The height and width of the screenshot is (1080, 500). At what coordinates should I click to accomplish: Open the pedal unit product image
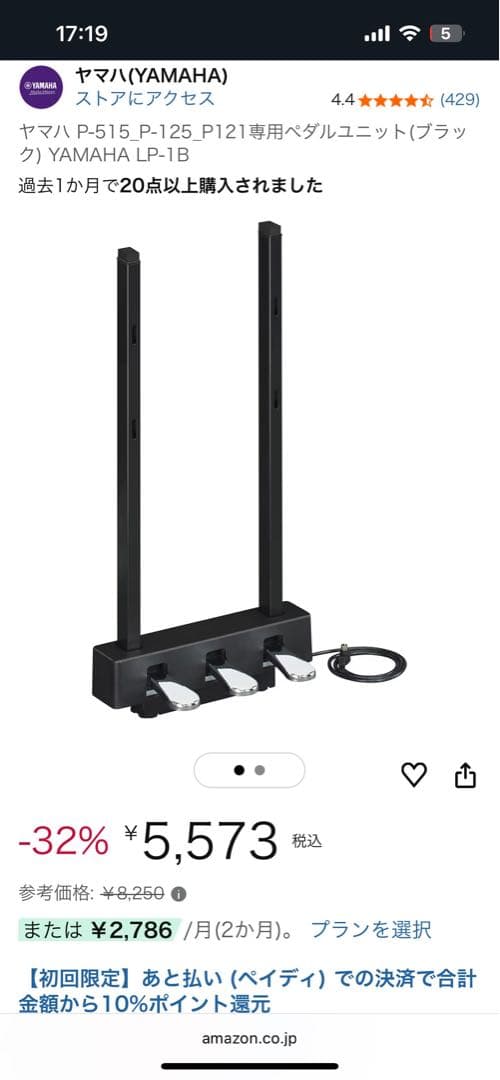[x=249, y=470]
